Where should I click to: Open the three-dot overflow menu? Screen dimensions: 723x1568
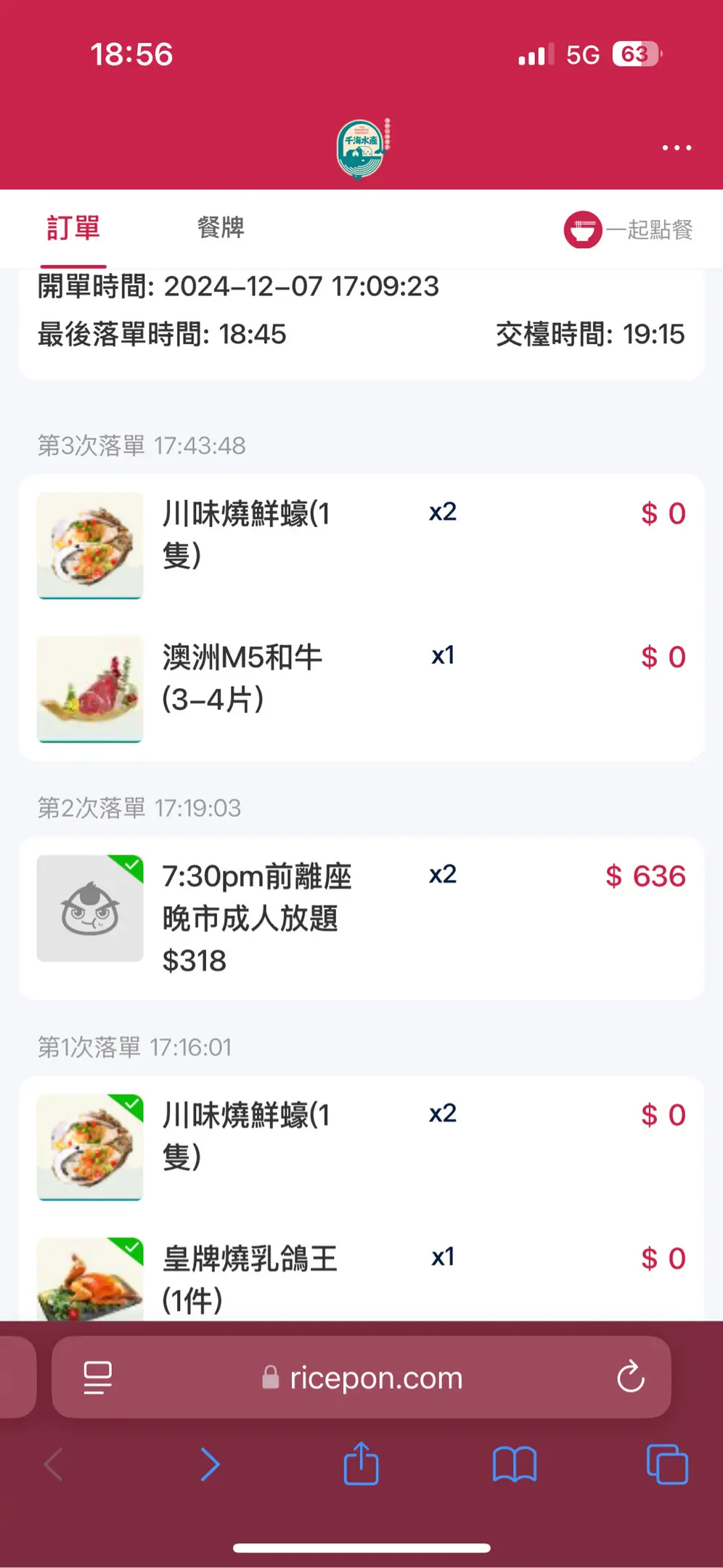[x=677, y=148]
